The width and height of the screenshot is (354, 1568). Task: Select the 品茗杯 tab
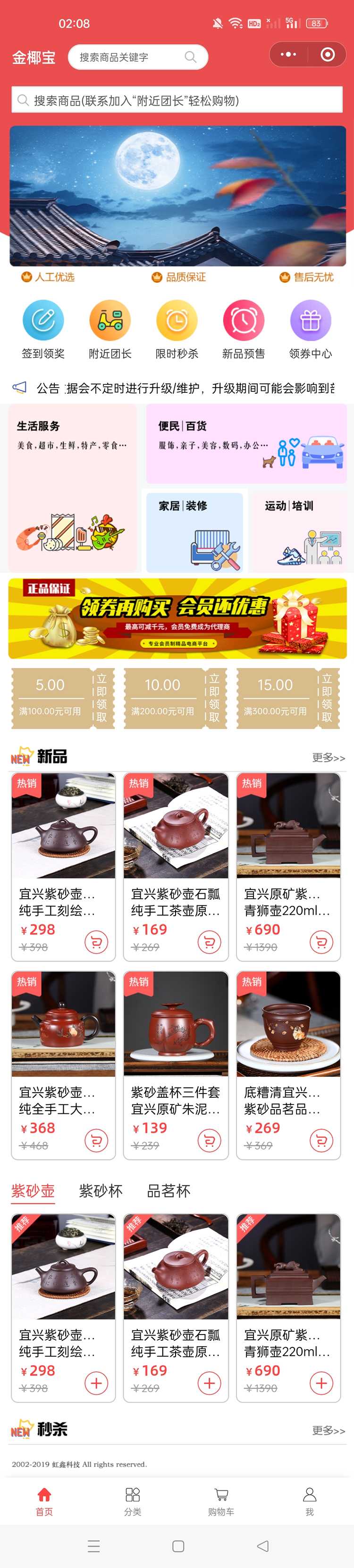pos(169,1191)
